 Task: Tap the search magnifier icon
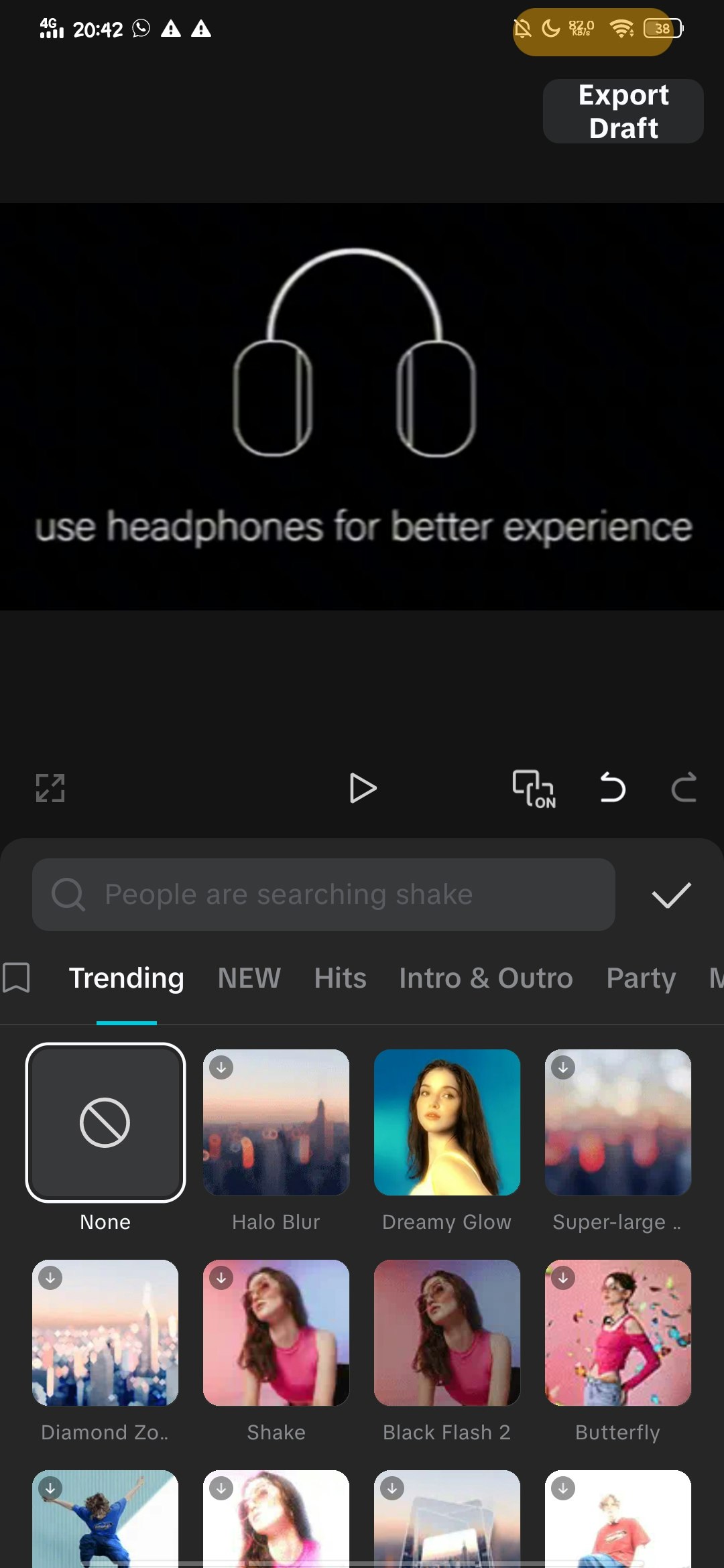pos(68,894)
